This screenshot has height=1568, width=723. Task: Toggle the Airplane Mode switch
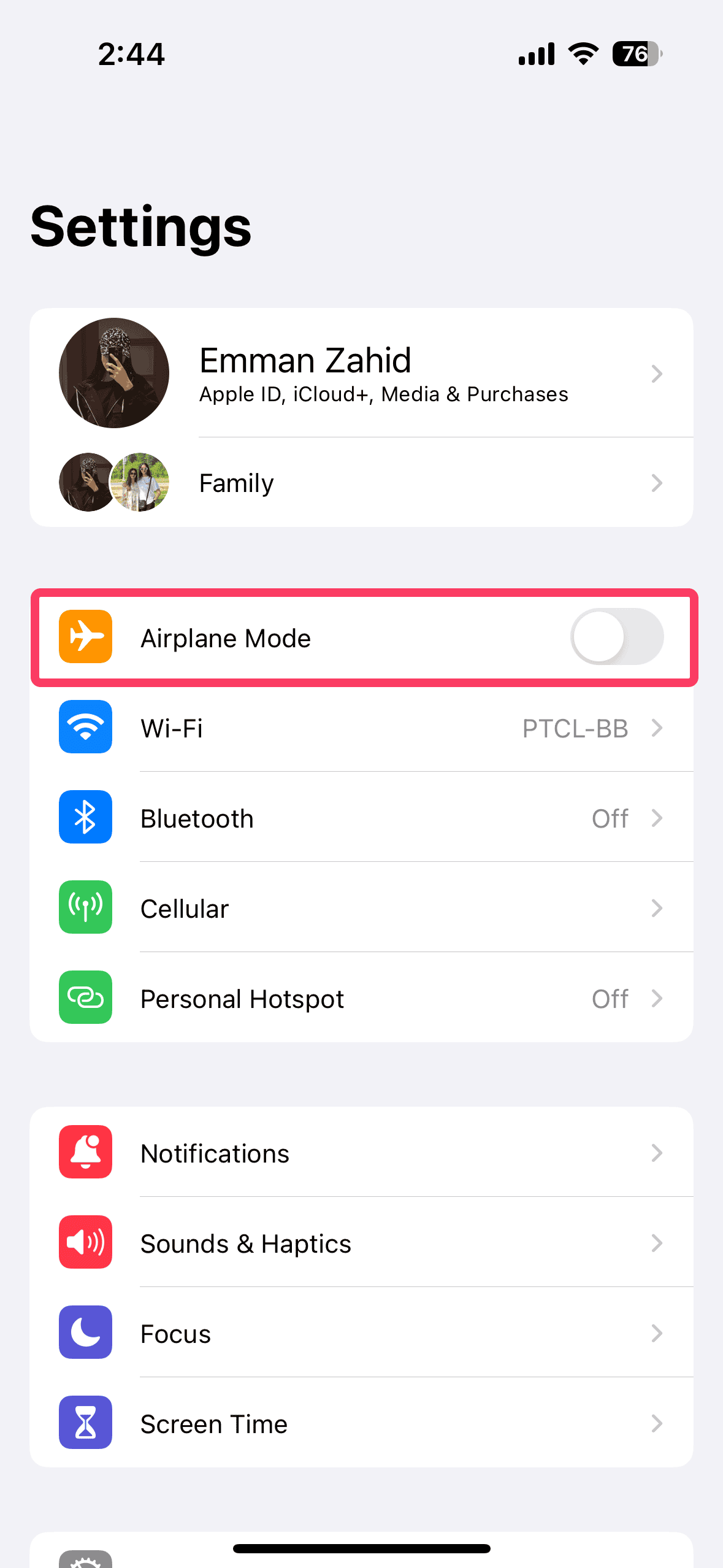(x=616, y=637)
